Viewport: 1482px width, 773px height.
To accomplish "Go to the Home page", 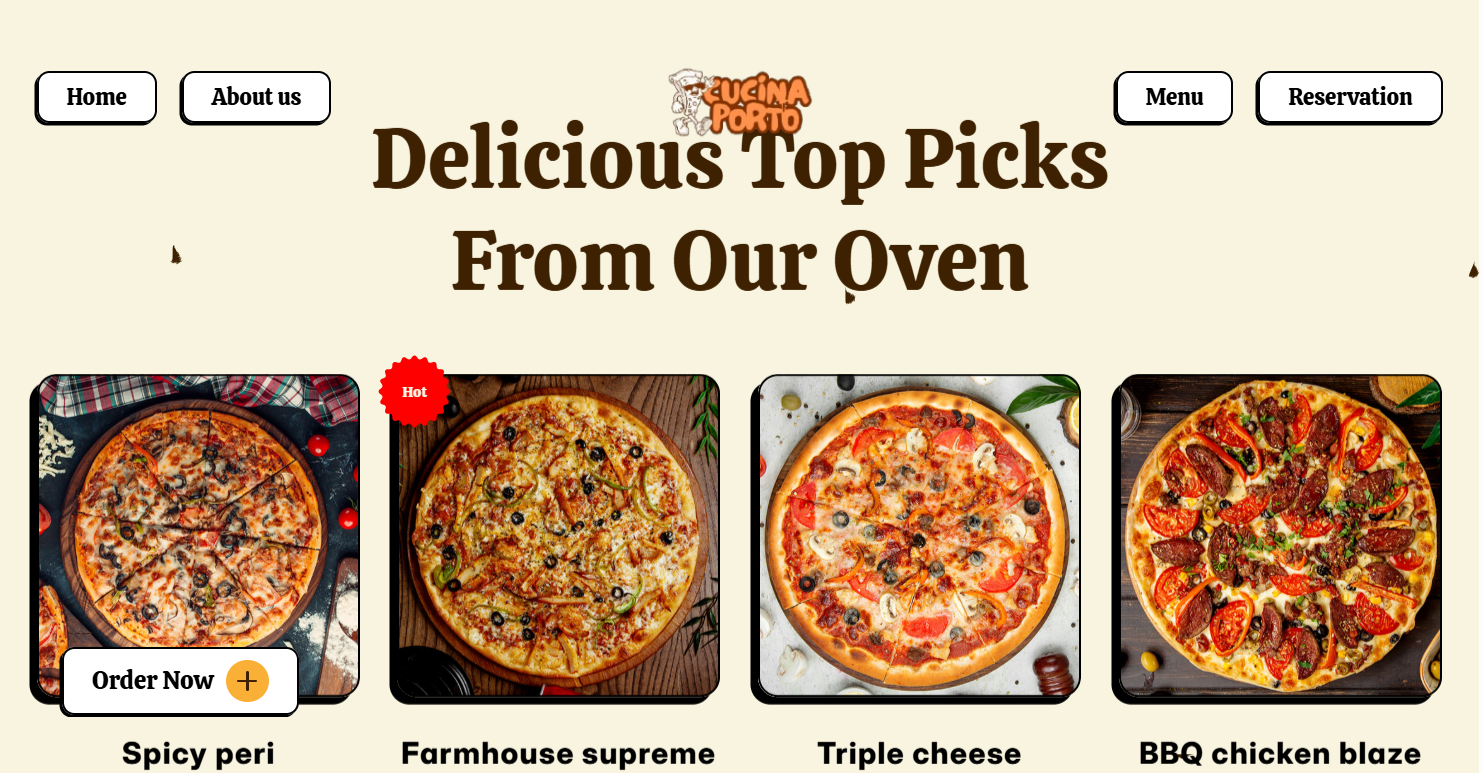I will (96, 97).
